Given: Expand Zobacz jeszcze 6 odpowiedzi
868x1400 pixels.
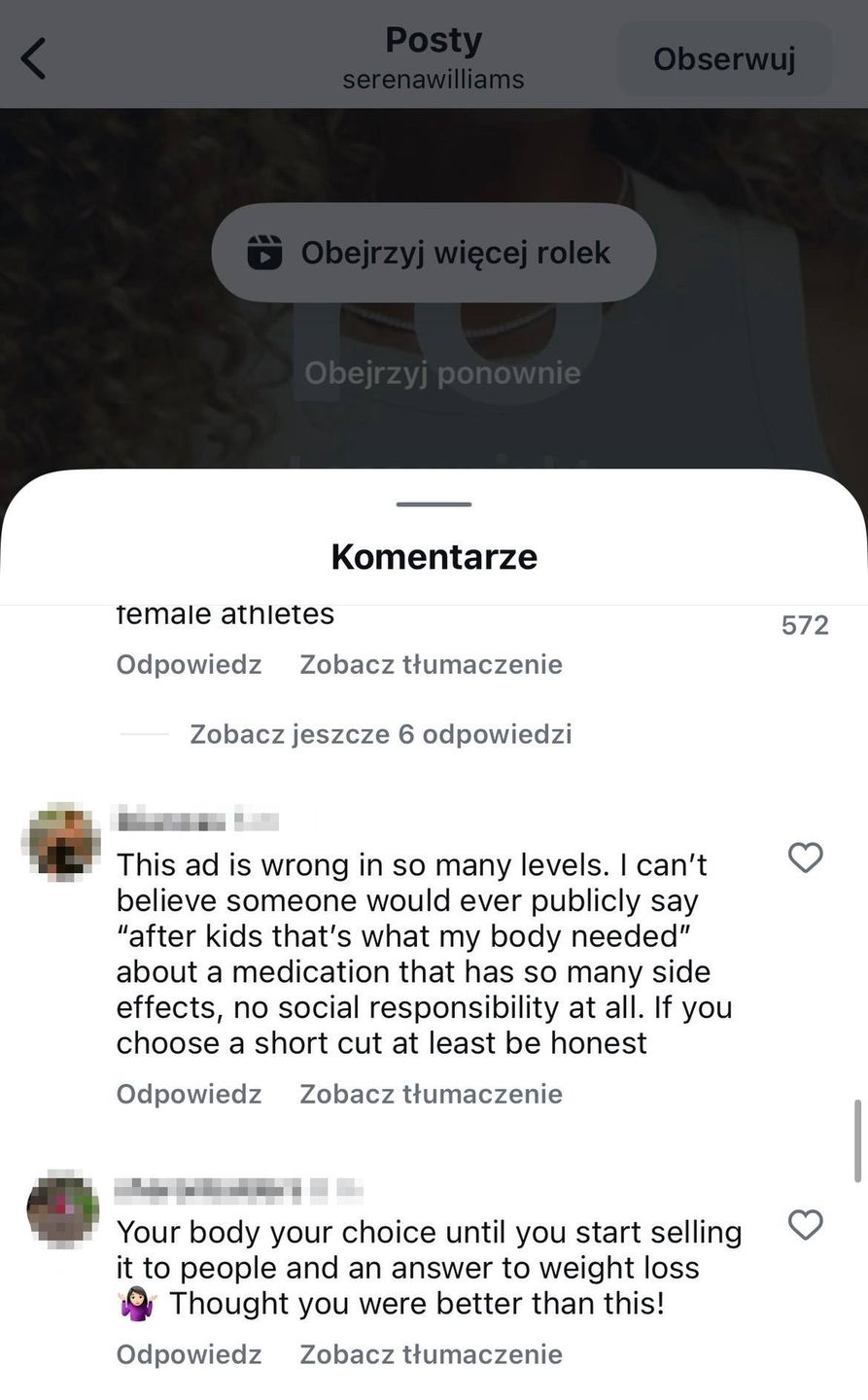Looking at the screenshot, I should coord(380,734).
